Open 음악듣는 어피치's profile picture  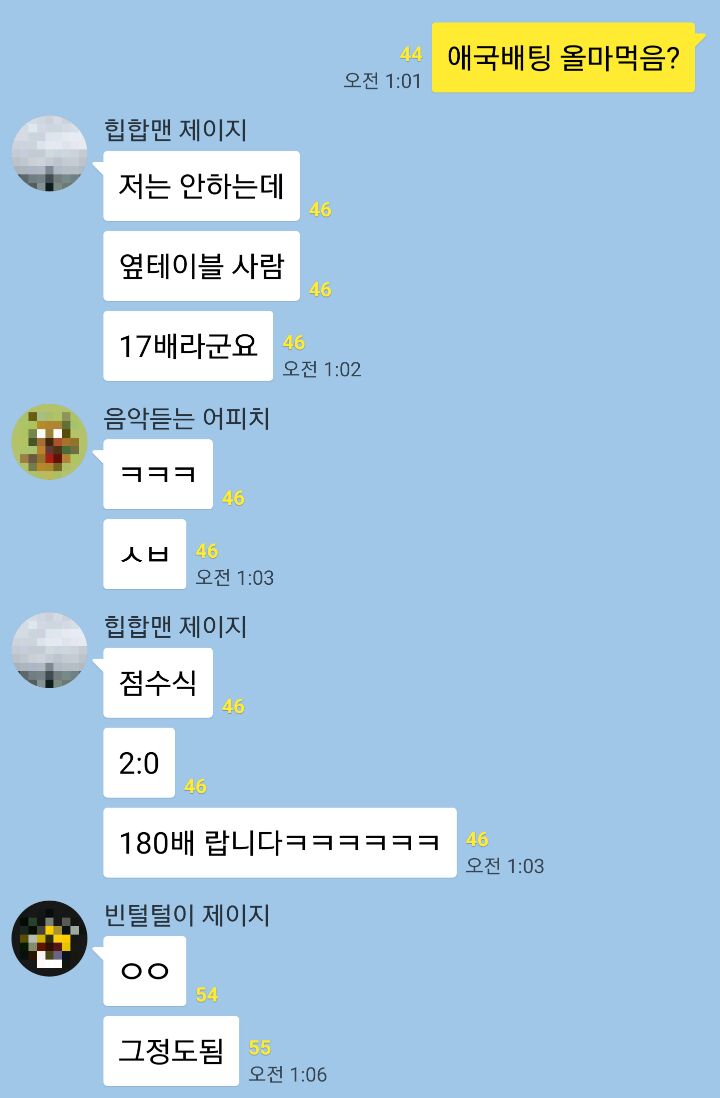pyautogui.click(x=49, y=443)
